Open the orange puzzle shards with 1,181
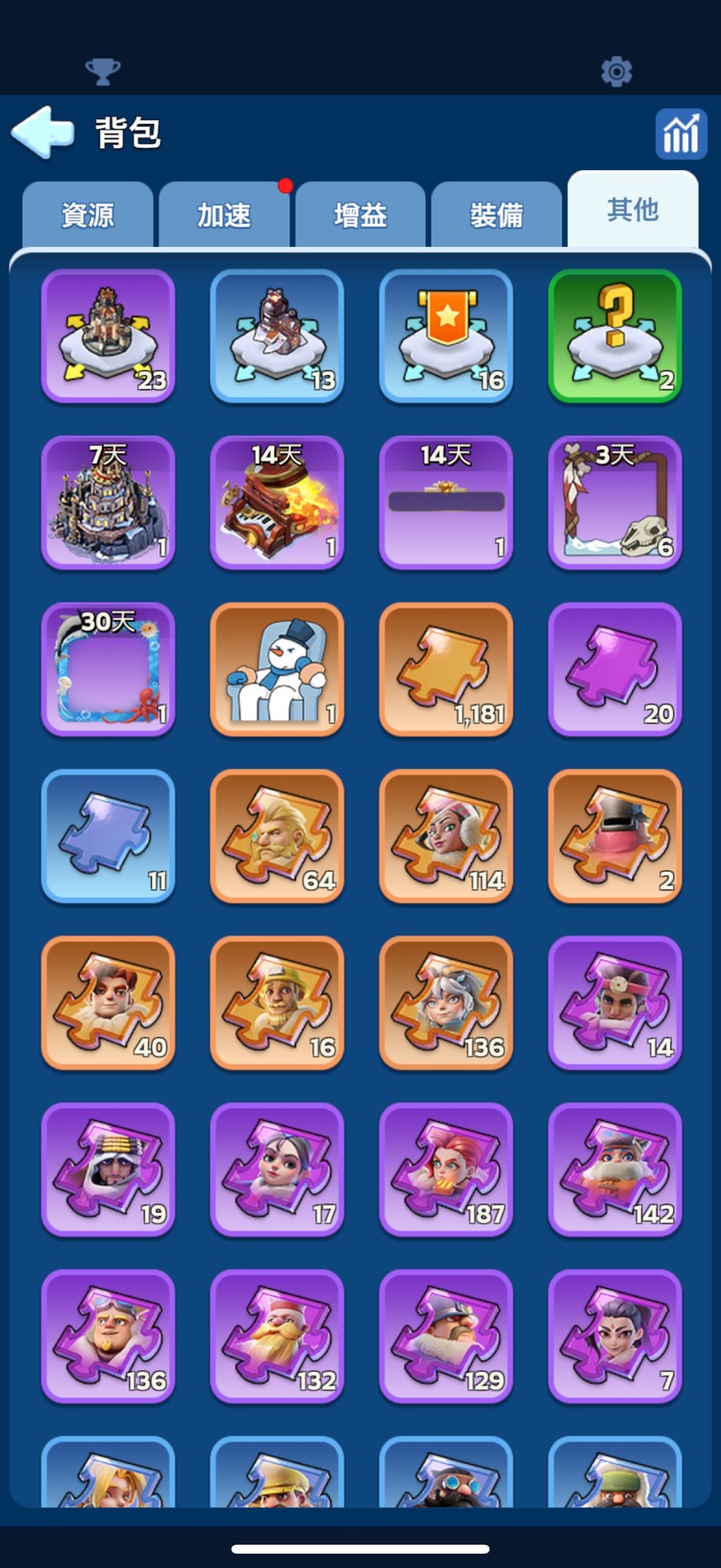Viewport: 721px width, 1568px height. pyautogui.click(x=446, y=669)
